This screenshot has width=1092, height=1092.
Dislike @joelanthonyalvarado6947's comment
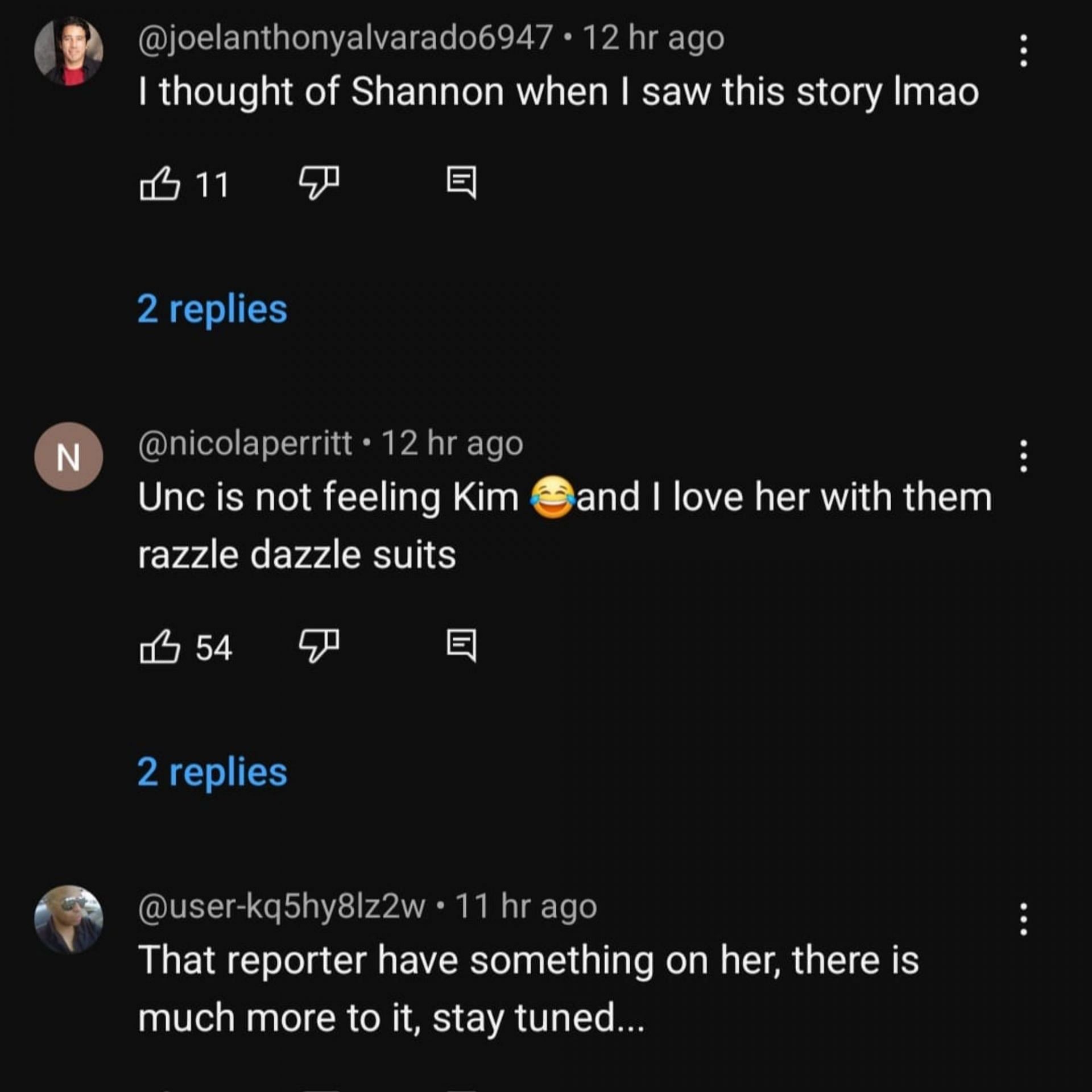(x=319, y=183)
